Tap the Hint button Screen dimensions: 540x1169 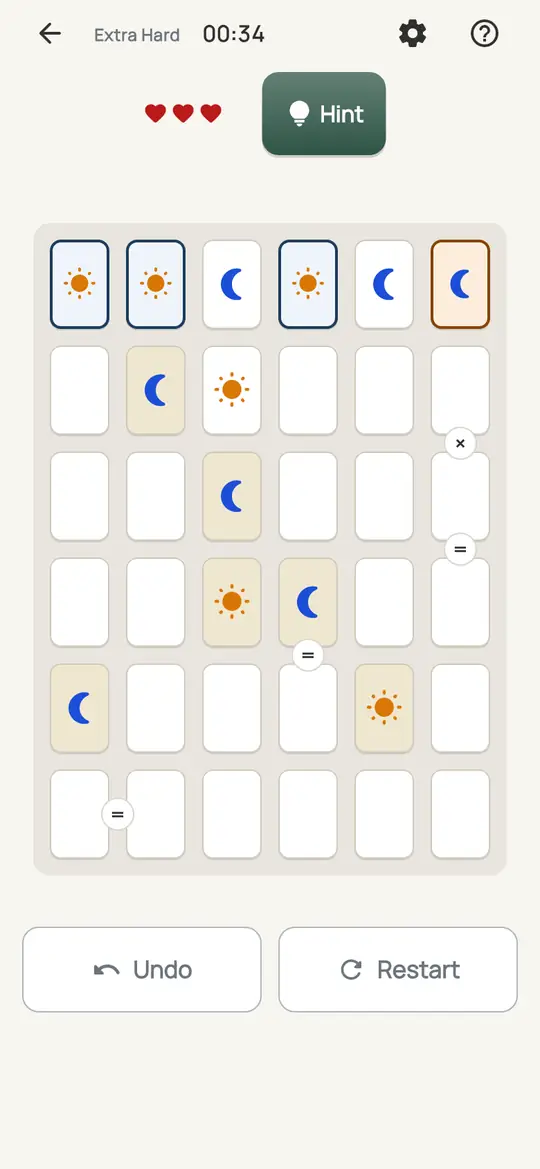[324, 113]
